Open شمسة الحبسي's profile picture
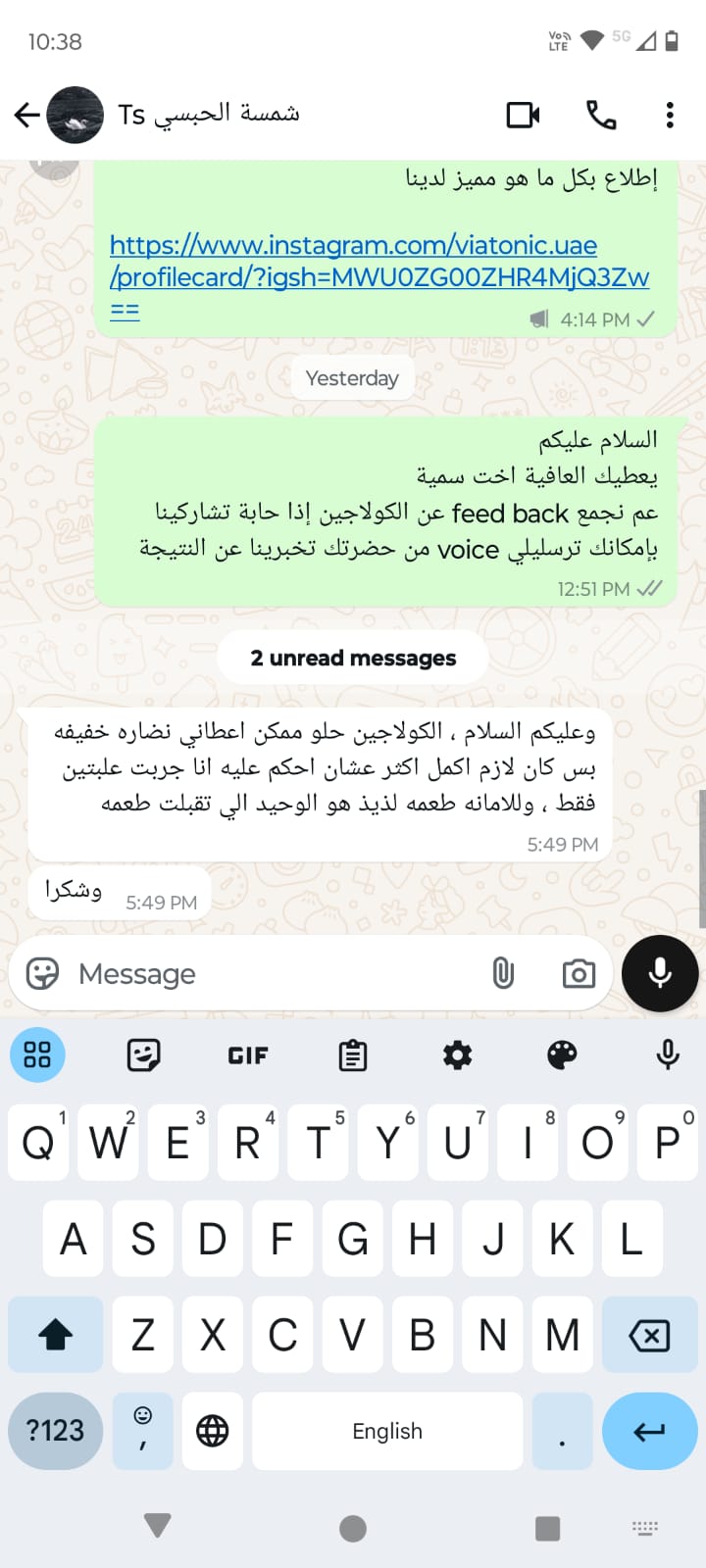Image resolution: width=706 pixels, height=1568 pixels. pyautogui.click(x=76, y=116)
